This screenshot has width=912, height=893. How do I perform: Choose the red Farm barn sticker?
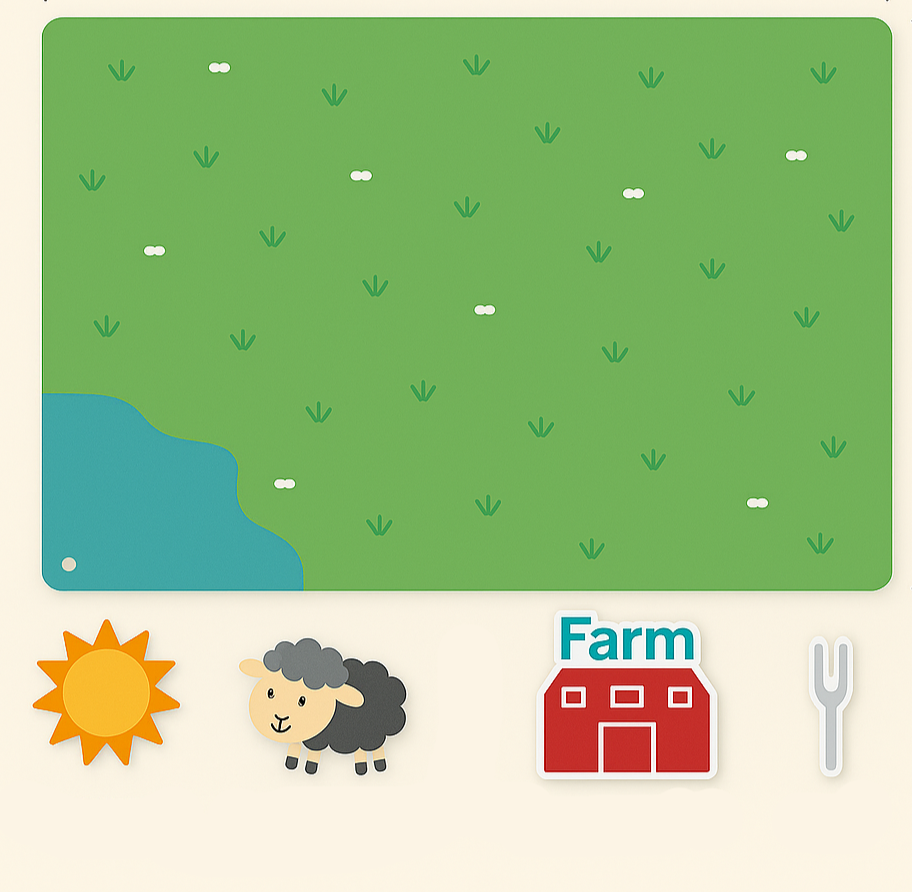click(627, 700)
